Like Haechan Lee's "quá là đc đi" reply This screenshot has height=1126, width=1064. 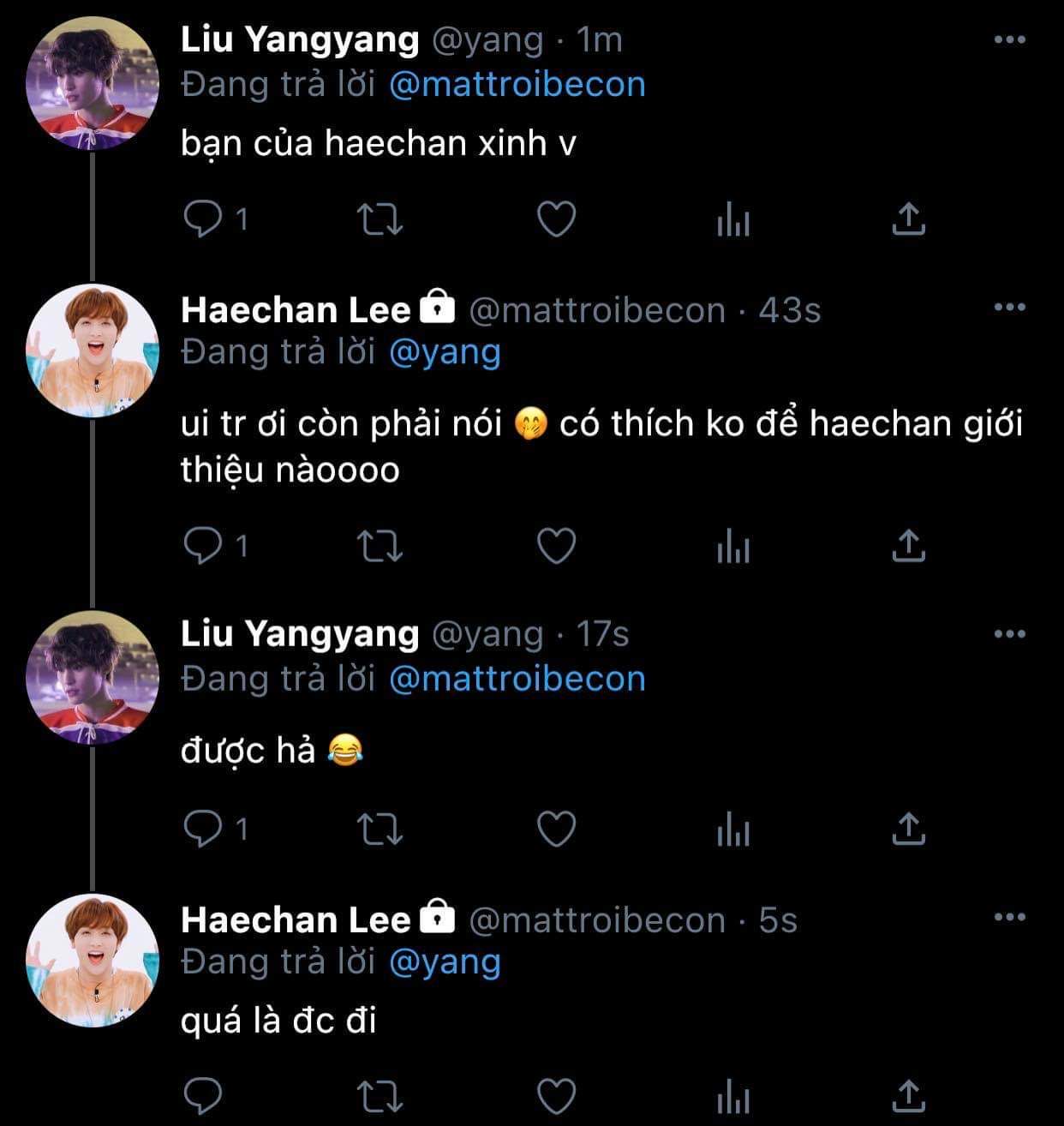556,1096
